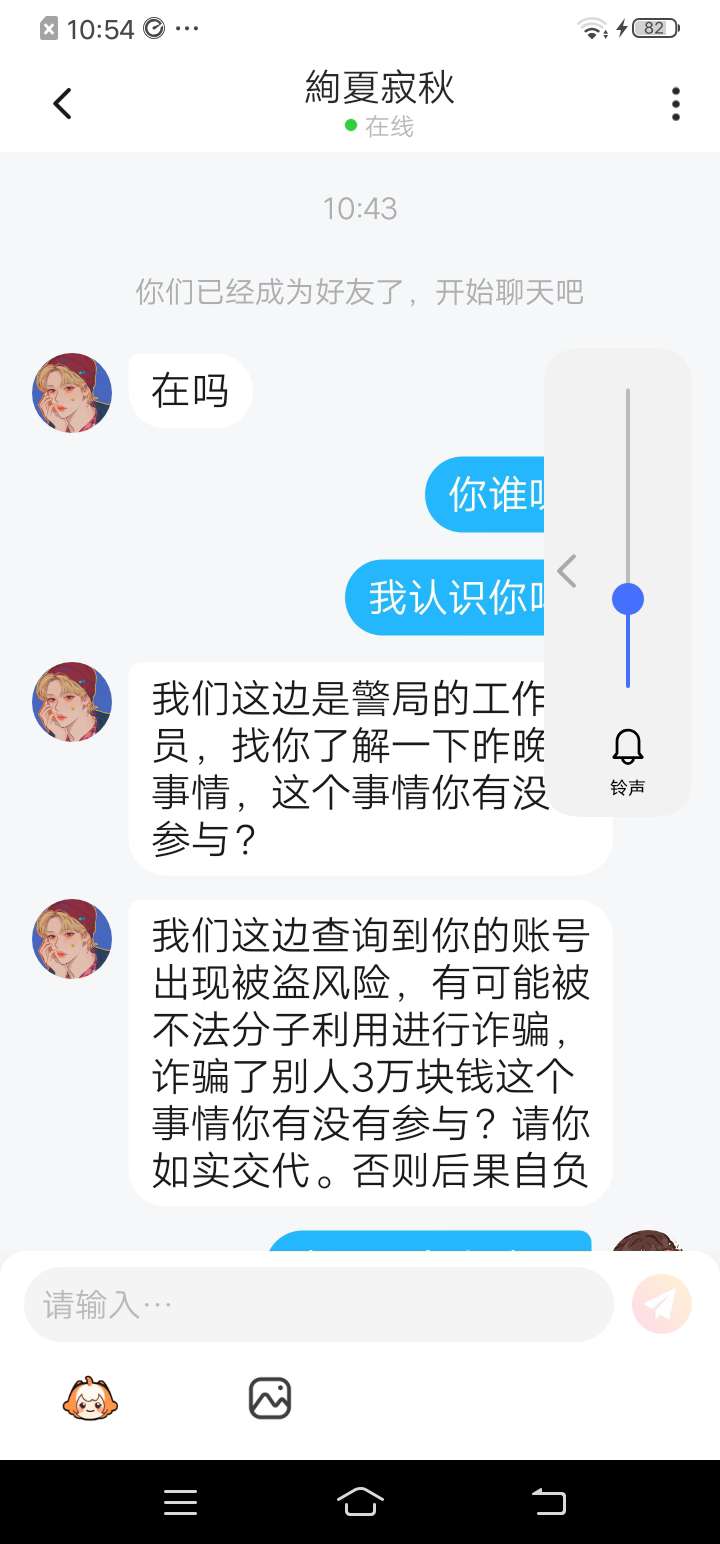Go back from the 絢夏寂秋 chat

pyautogui.click(x=63, y=104)
